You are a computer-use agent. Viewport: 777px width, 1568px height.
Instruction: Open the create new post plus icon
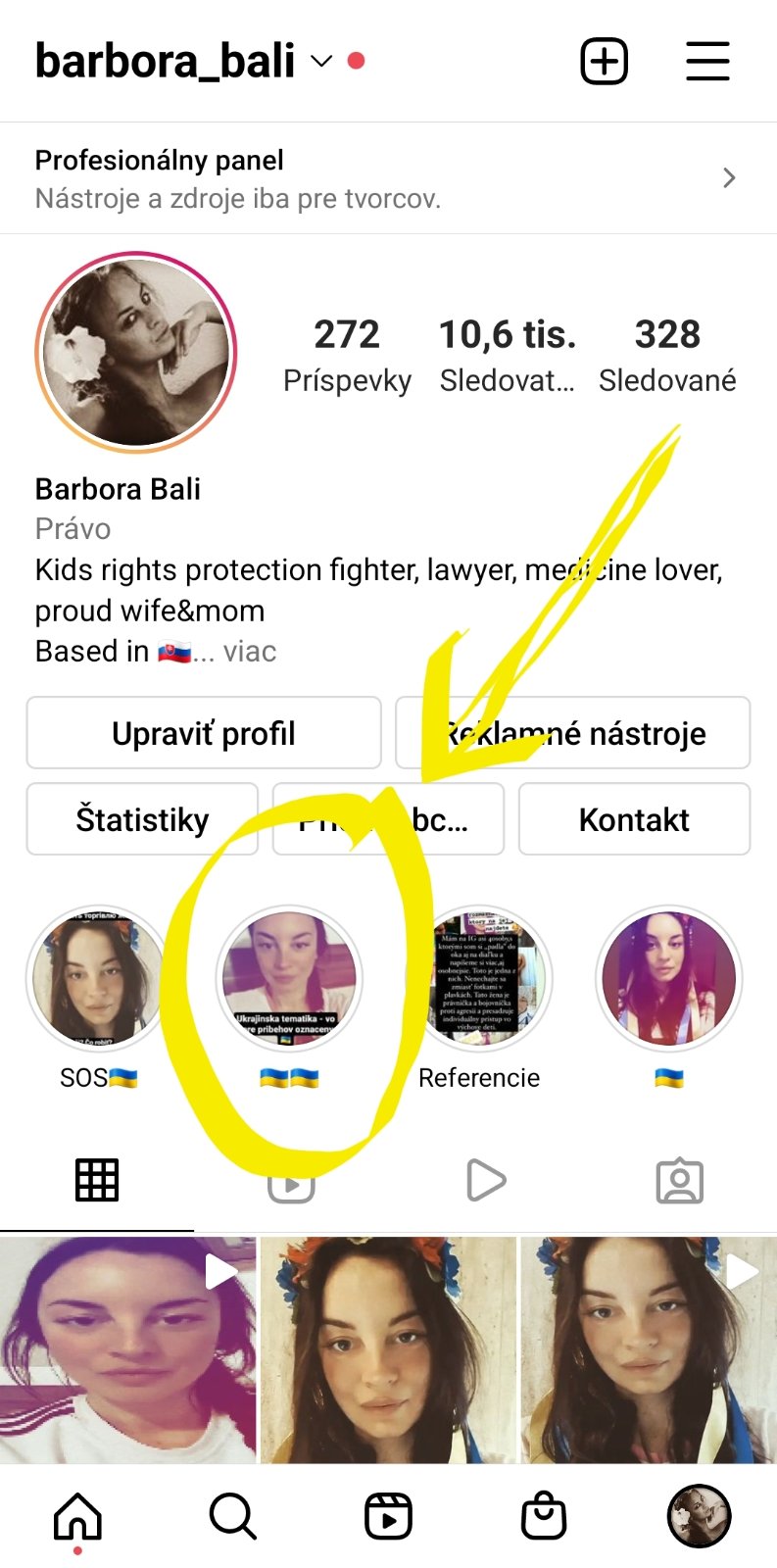tap(604, 62)
